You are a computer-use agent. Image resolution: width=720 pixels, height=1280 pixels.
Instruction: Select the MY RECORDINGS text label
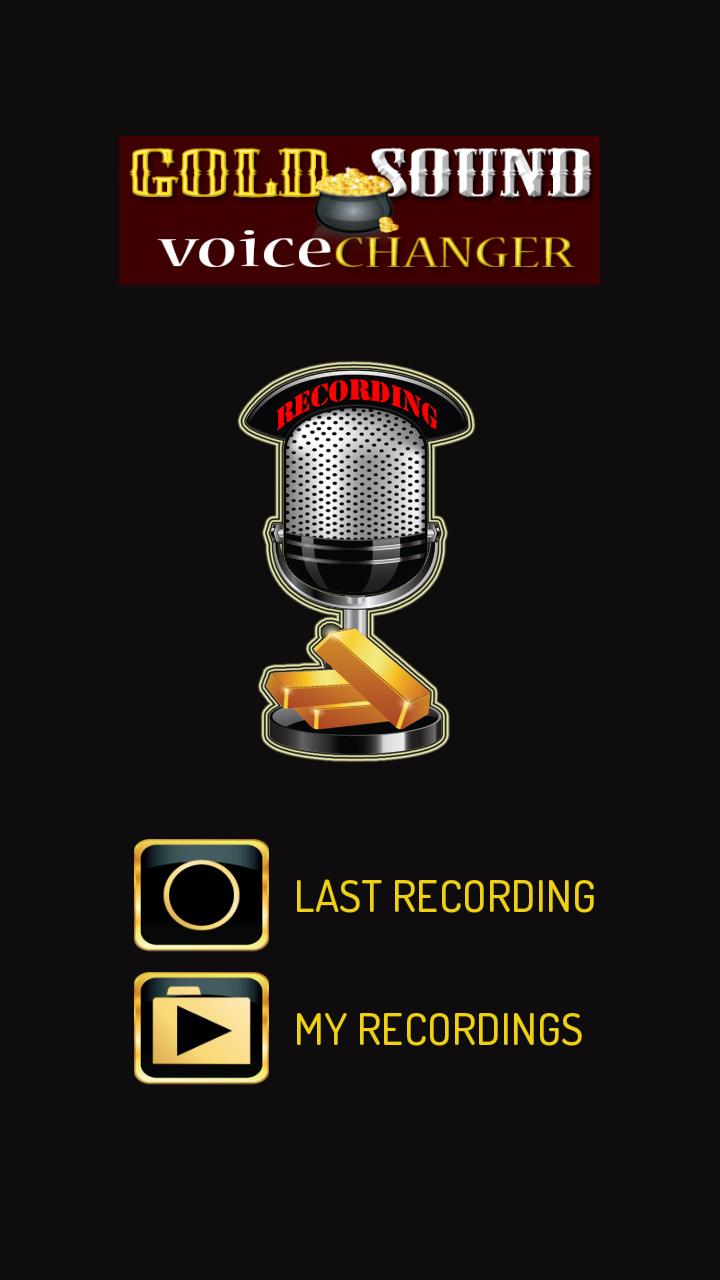[x=438, y=1027]
